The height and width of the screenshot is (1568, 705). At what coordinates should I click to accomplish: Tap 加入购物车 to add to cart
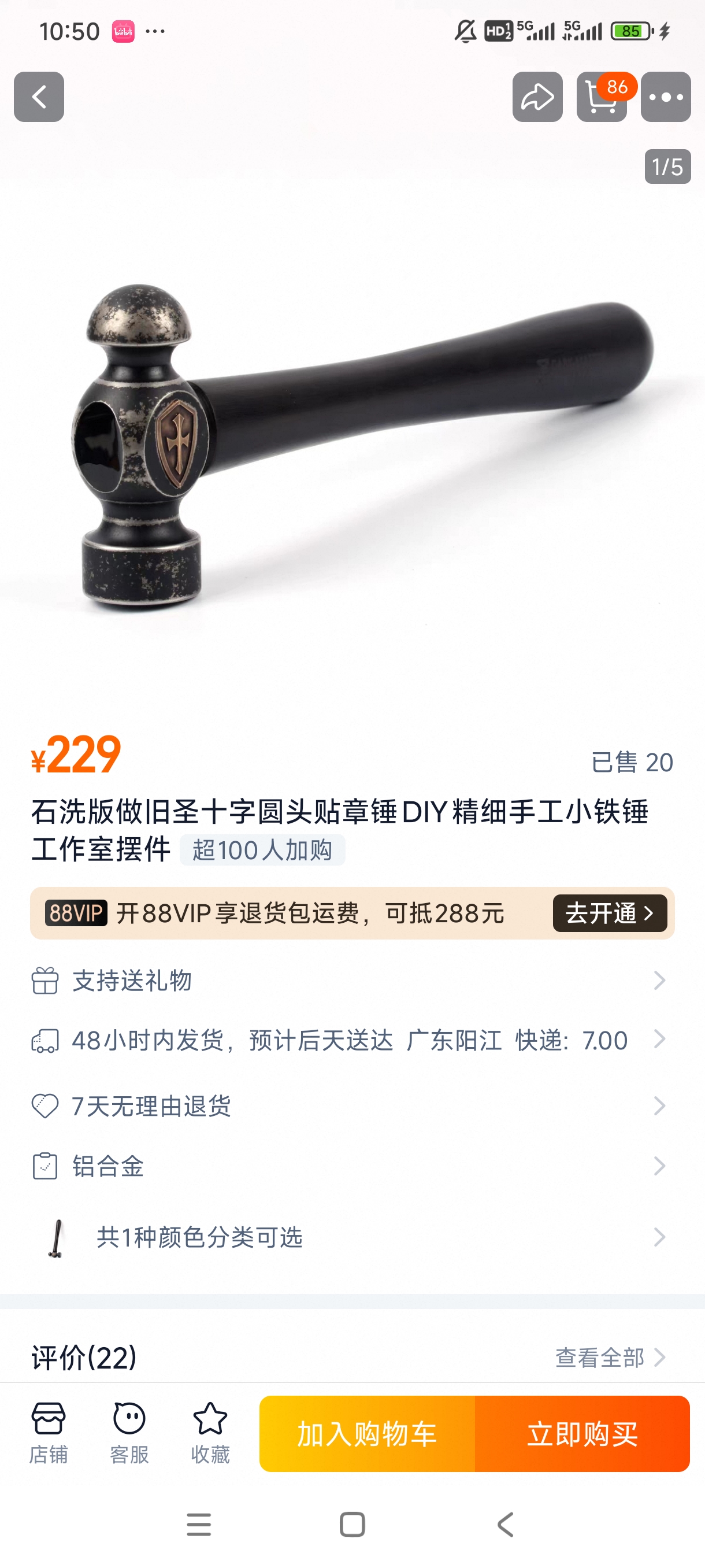point(367,1434)
